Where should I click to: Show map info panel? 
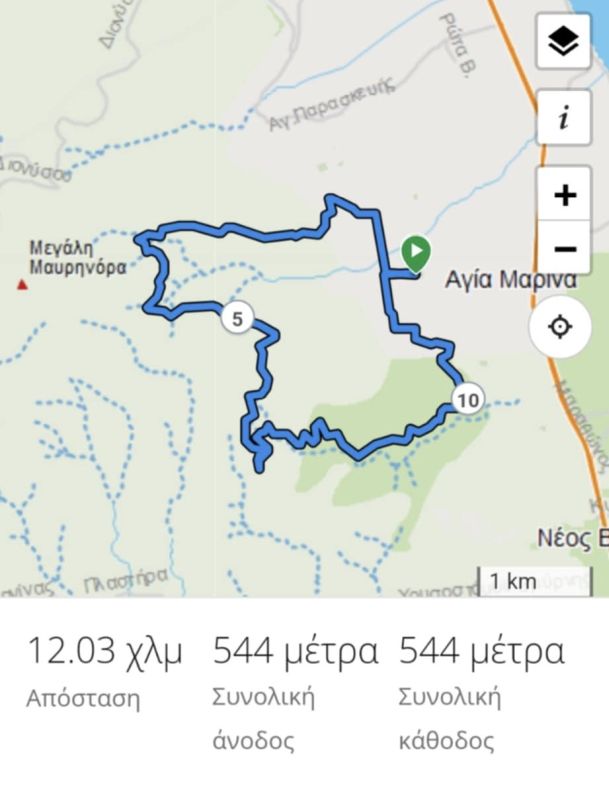563,118
